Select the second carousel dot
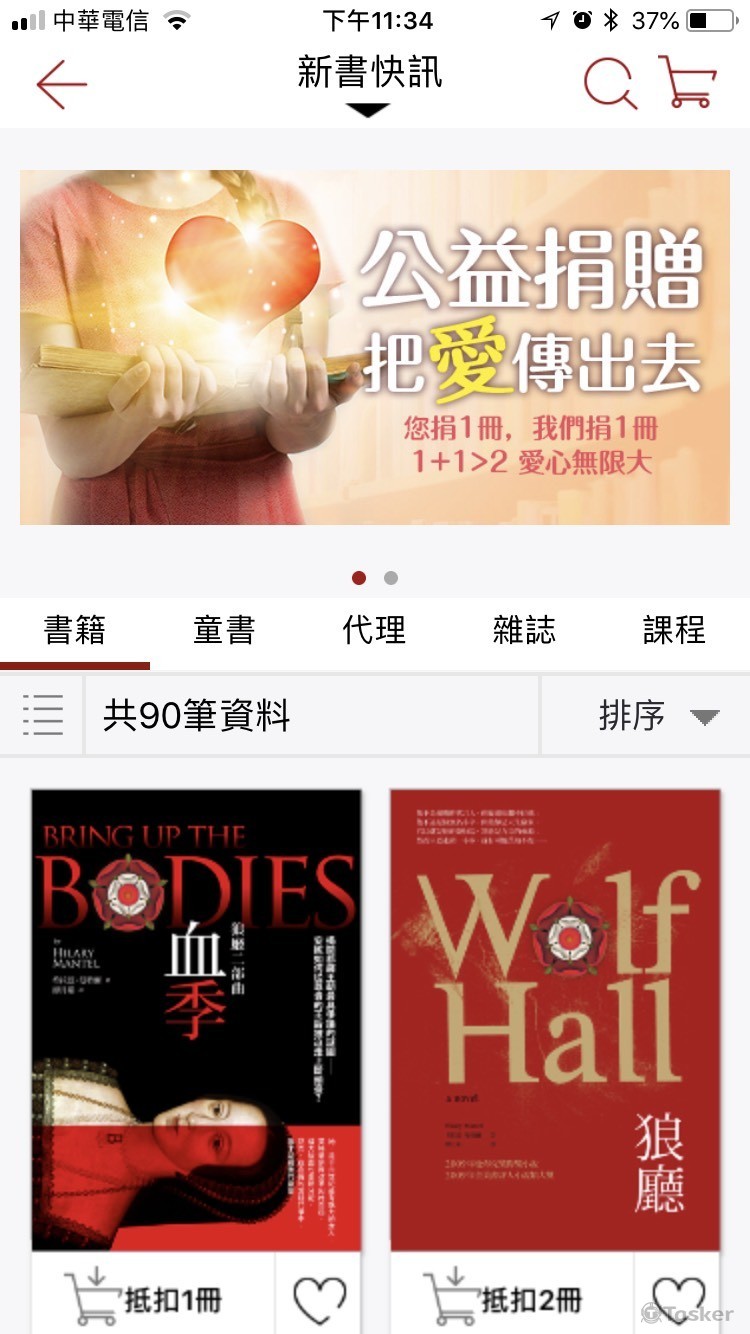750x1334 pixels. point(390,578)
